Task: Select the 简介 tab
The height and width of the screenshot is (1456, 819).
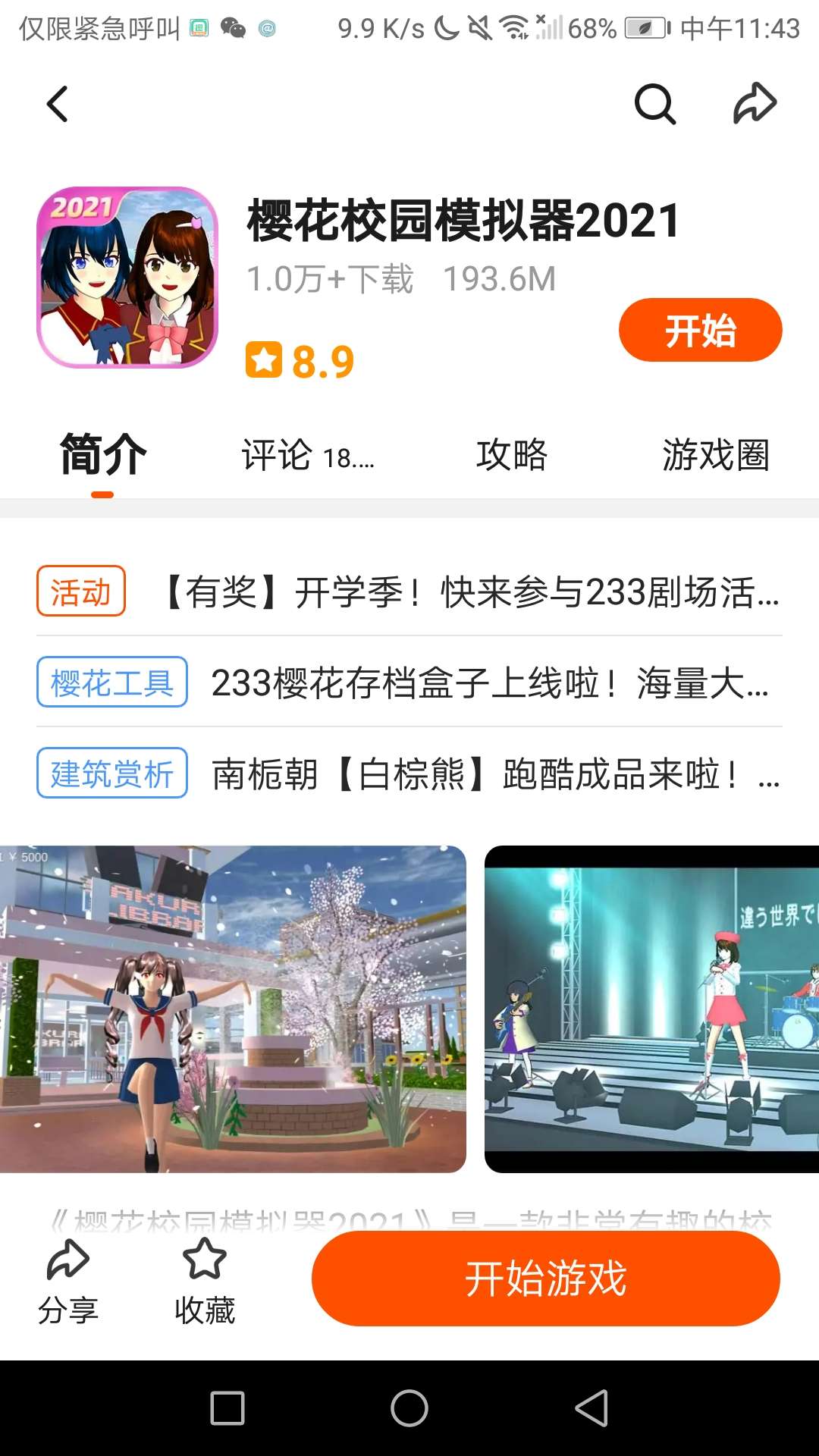Action: coord(103,456)
